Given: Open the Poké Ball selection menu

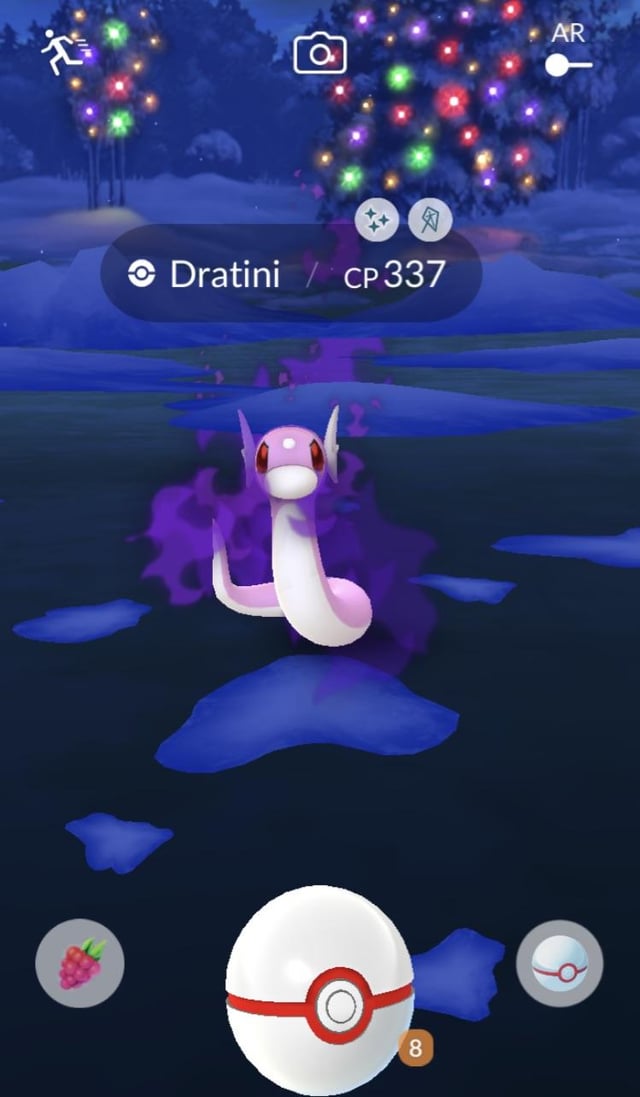Looking at the screenshot, I should point(559,964).
